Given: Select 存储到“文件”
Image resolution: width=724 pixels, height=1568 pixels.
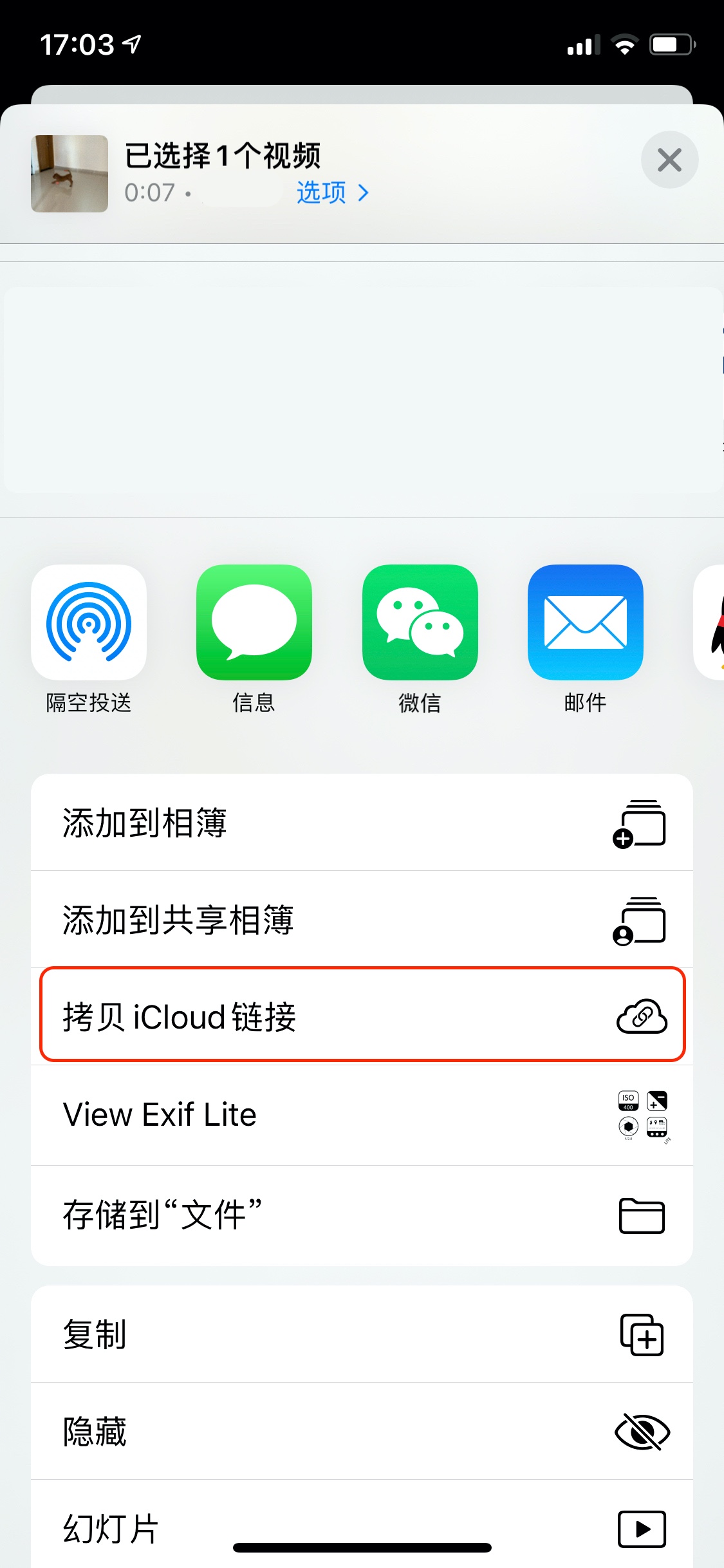Looking at the screenshot, I should (362, 1215).
